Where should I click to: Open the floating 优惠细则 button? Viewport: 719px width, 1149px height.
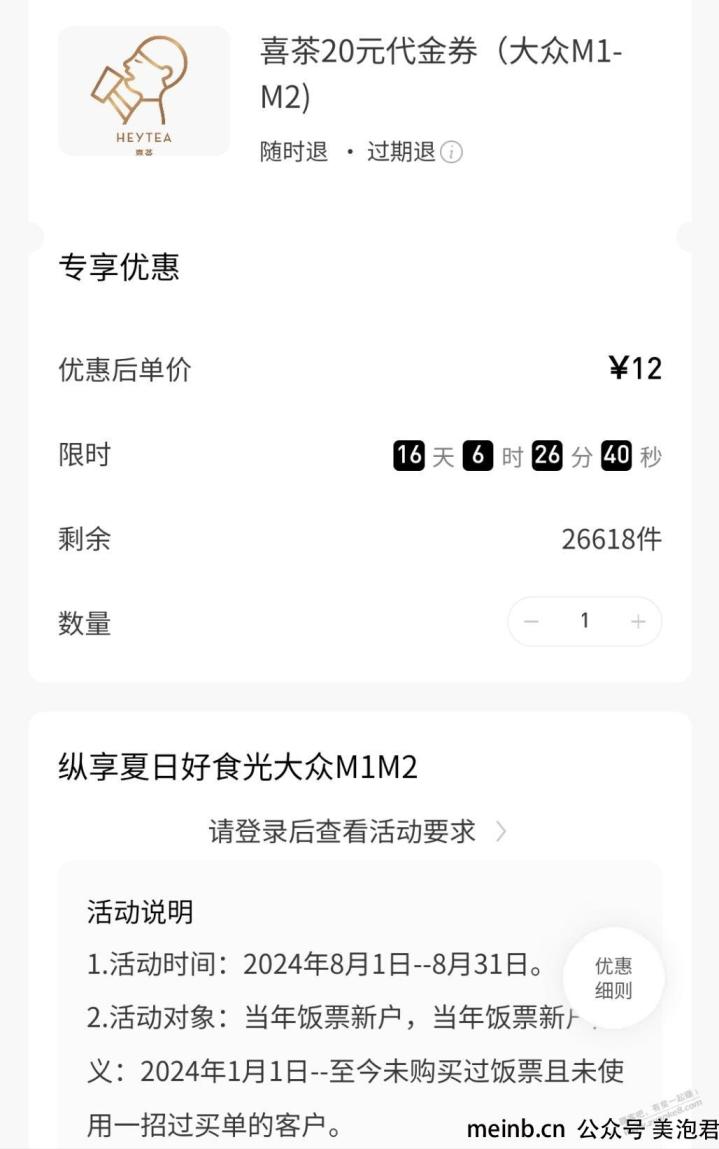tap(613, 979)
